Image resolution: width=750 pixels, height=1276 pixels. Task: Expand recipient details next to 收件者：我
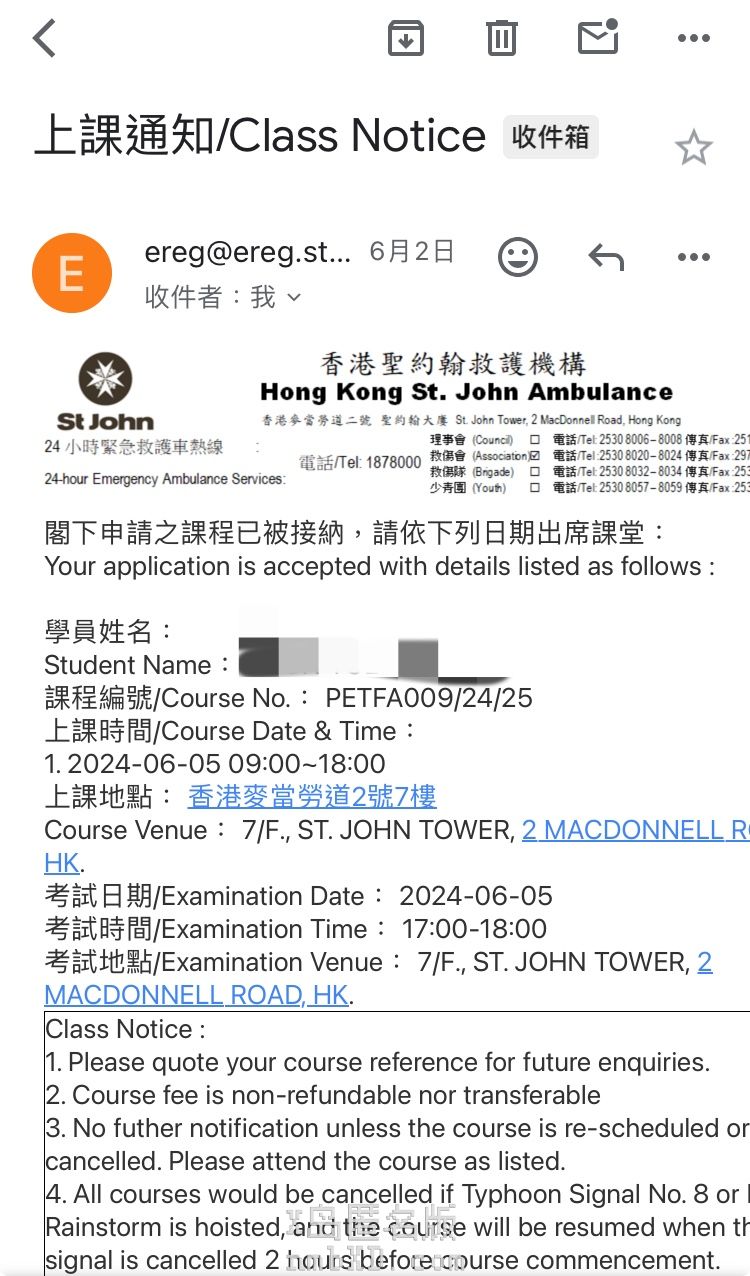click(x=293, y=297)
